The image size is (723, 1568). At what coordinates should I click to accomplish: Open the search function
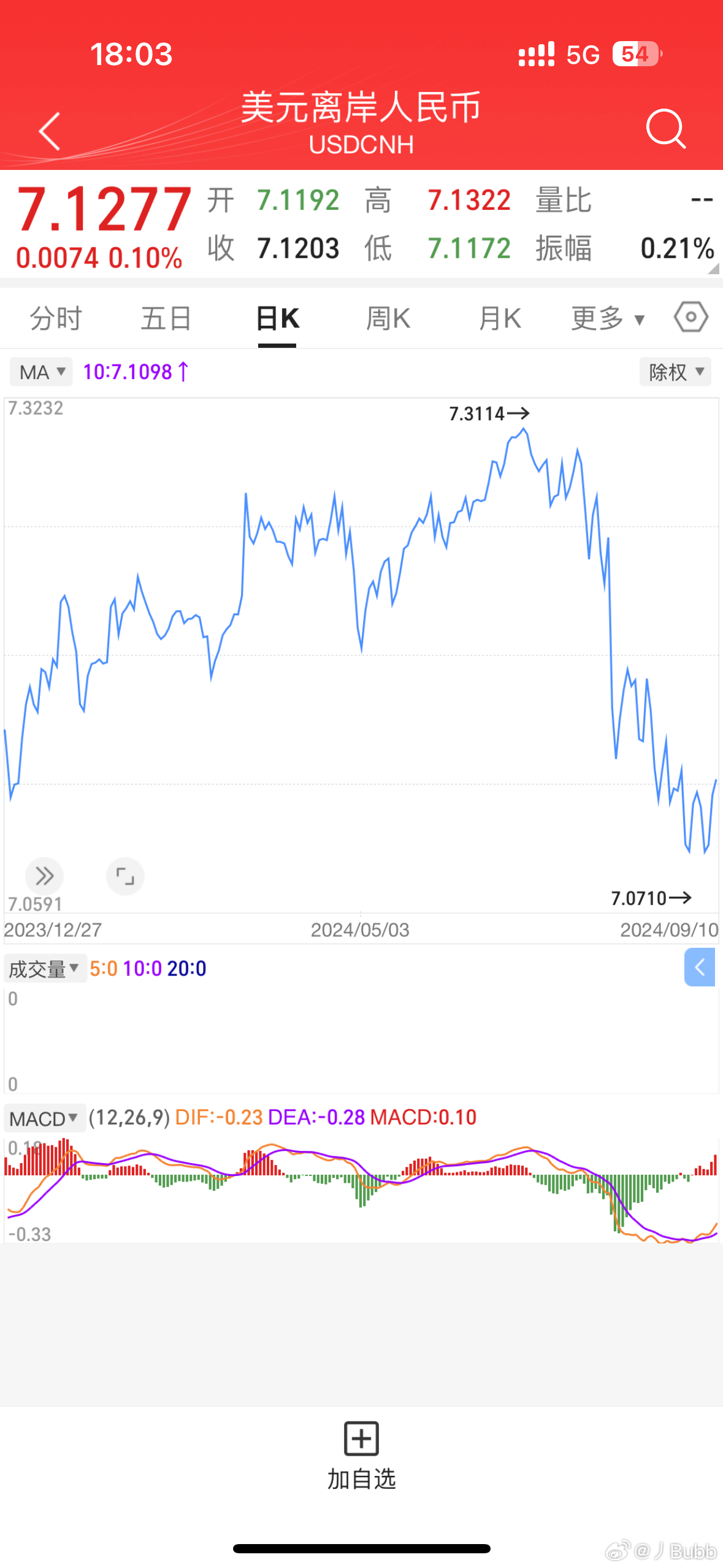pos(667,129)
